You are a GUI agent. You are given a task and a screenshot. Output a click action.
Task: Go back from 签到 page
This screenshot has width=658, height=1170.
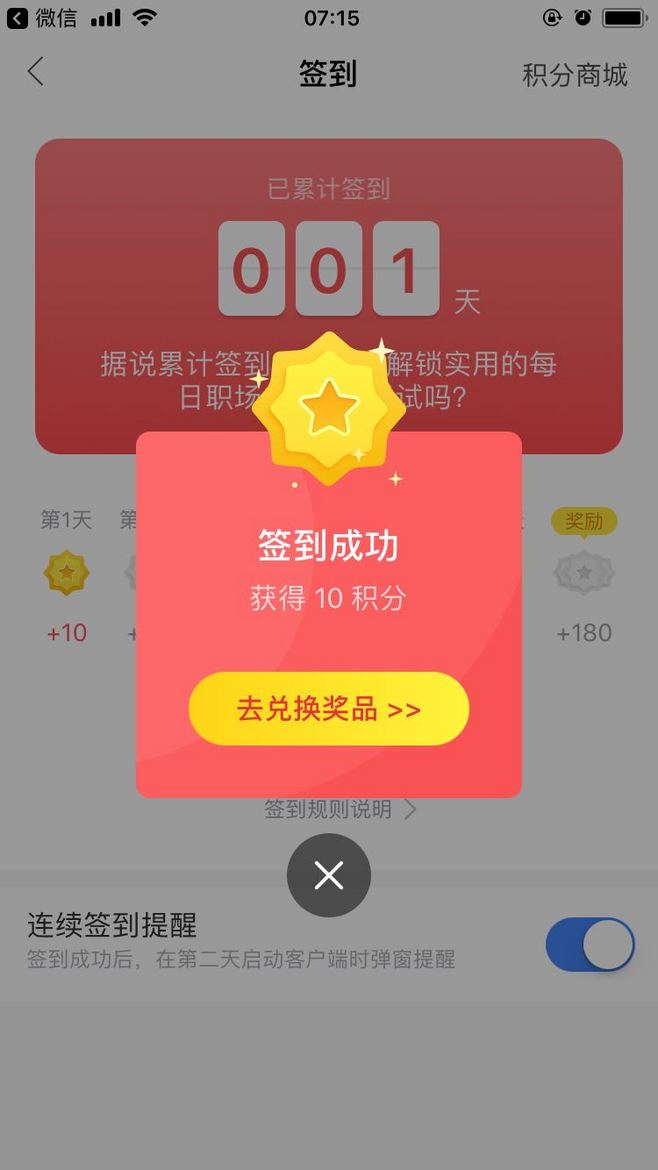[x=36, y=72]
